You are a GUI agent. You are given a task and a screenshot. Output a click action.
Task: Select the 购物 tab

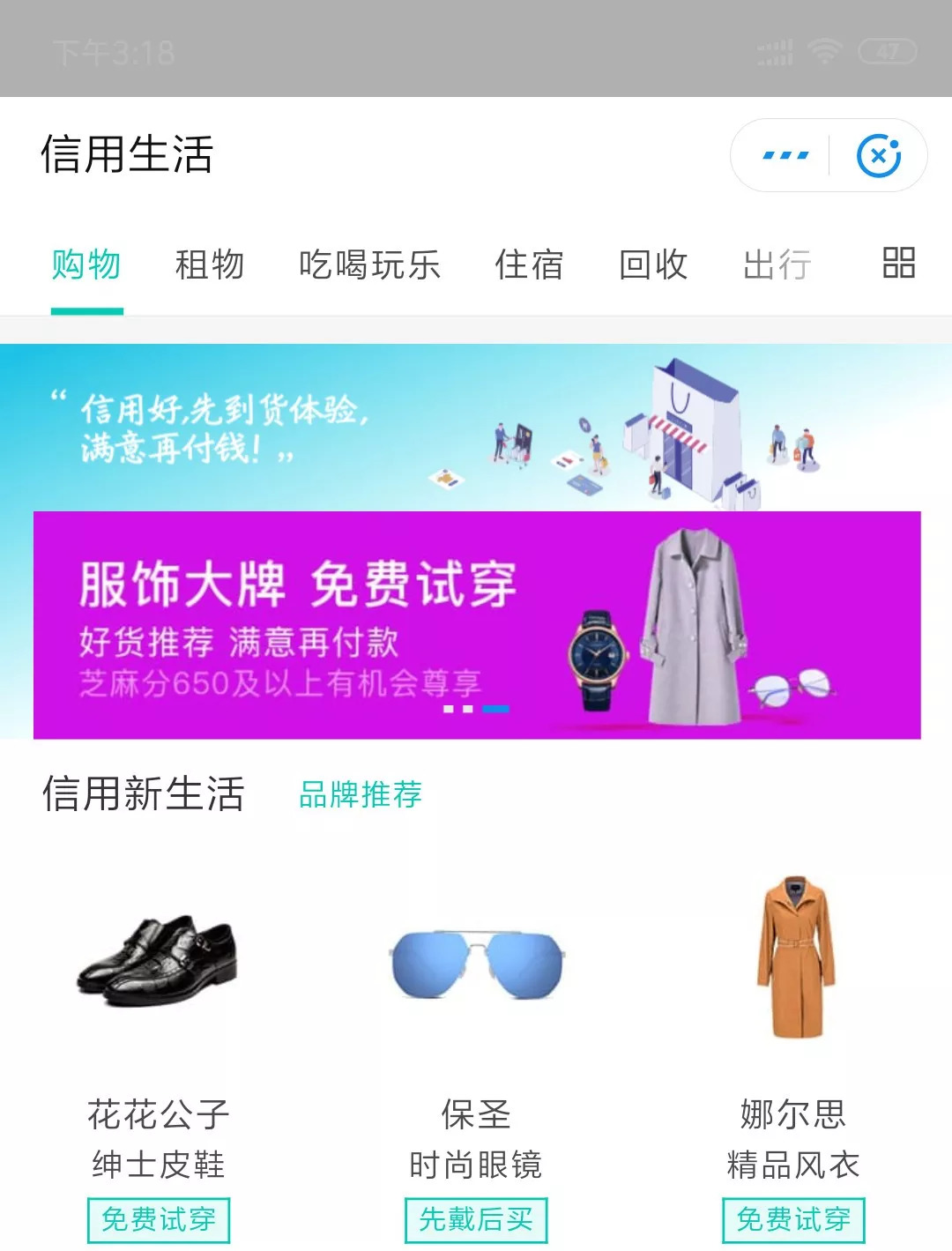coord(86,264)
